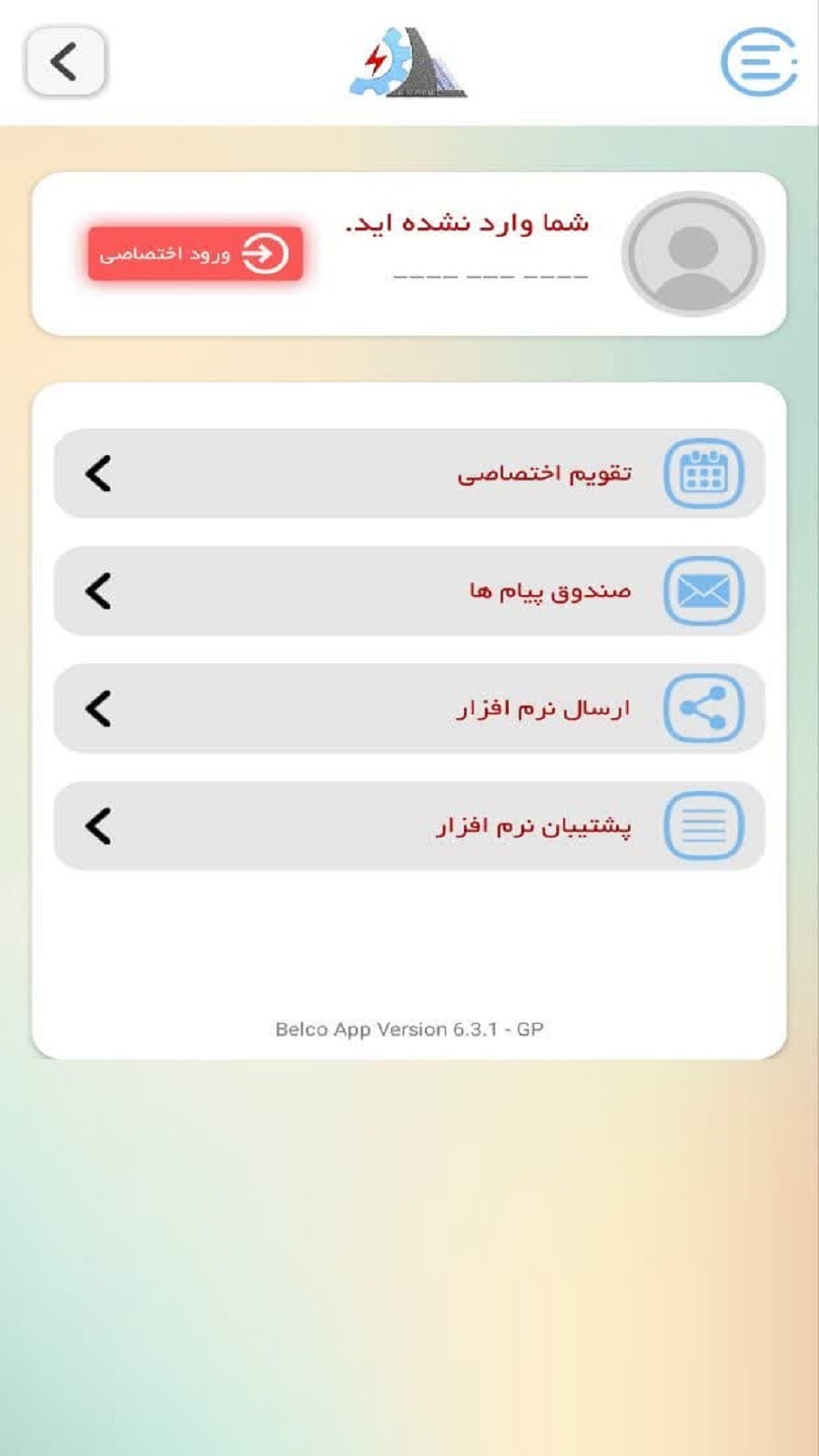The image size is (819, 1456).
Task: Tap the back arrow button
Action: (65, 62)
